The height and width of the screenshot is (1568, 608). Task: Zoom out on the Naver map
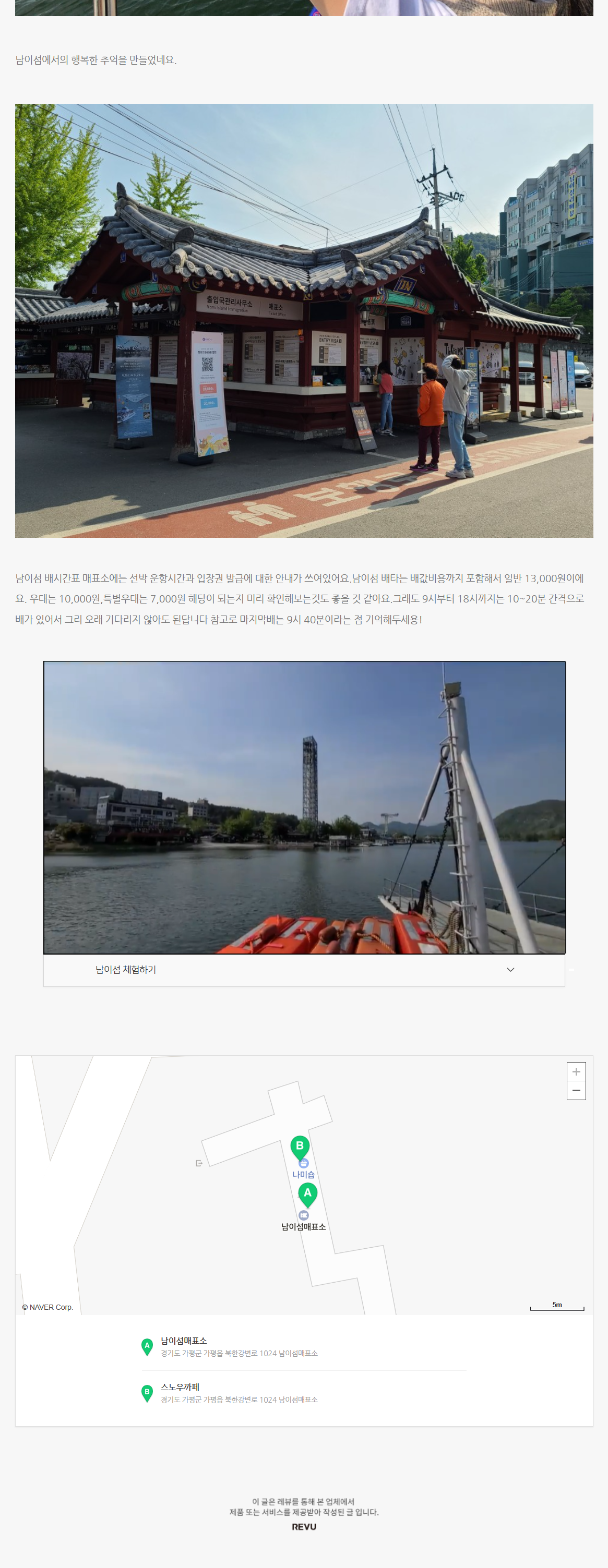576,1090
